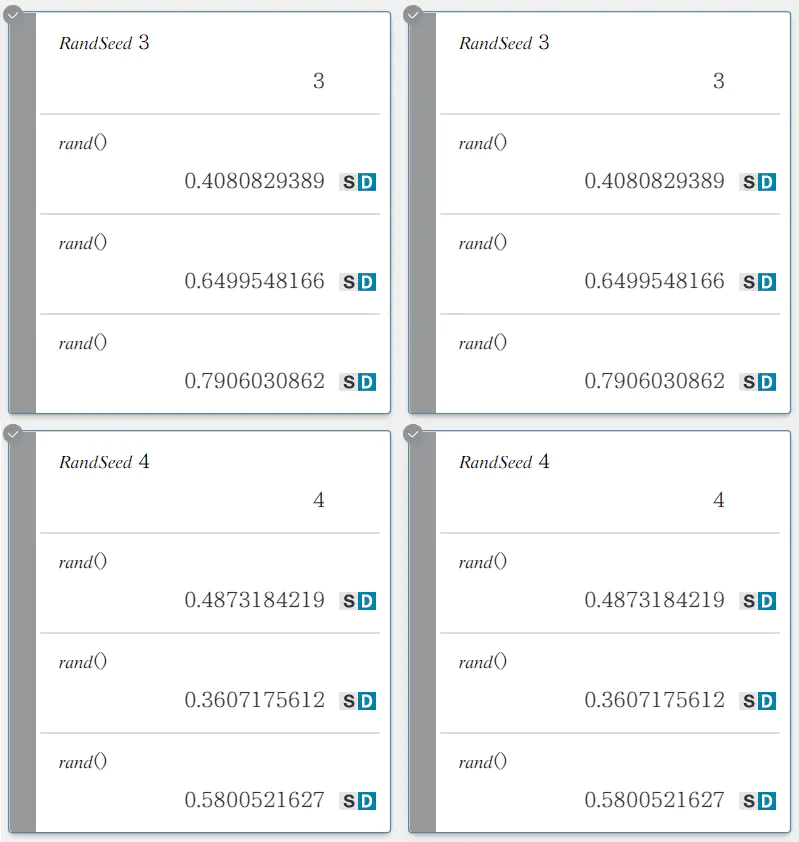Edit the RandSeed 3 input in left sticky
The width and height of the screenshot is (799, 842).
105,43
